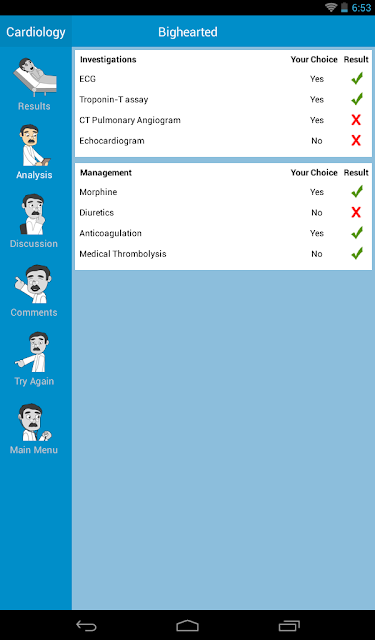Switch to the Discussion section
This screenshot has height=640, width=375.
(x=34, y=221)
